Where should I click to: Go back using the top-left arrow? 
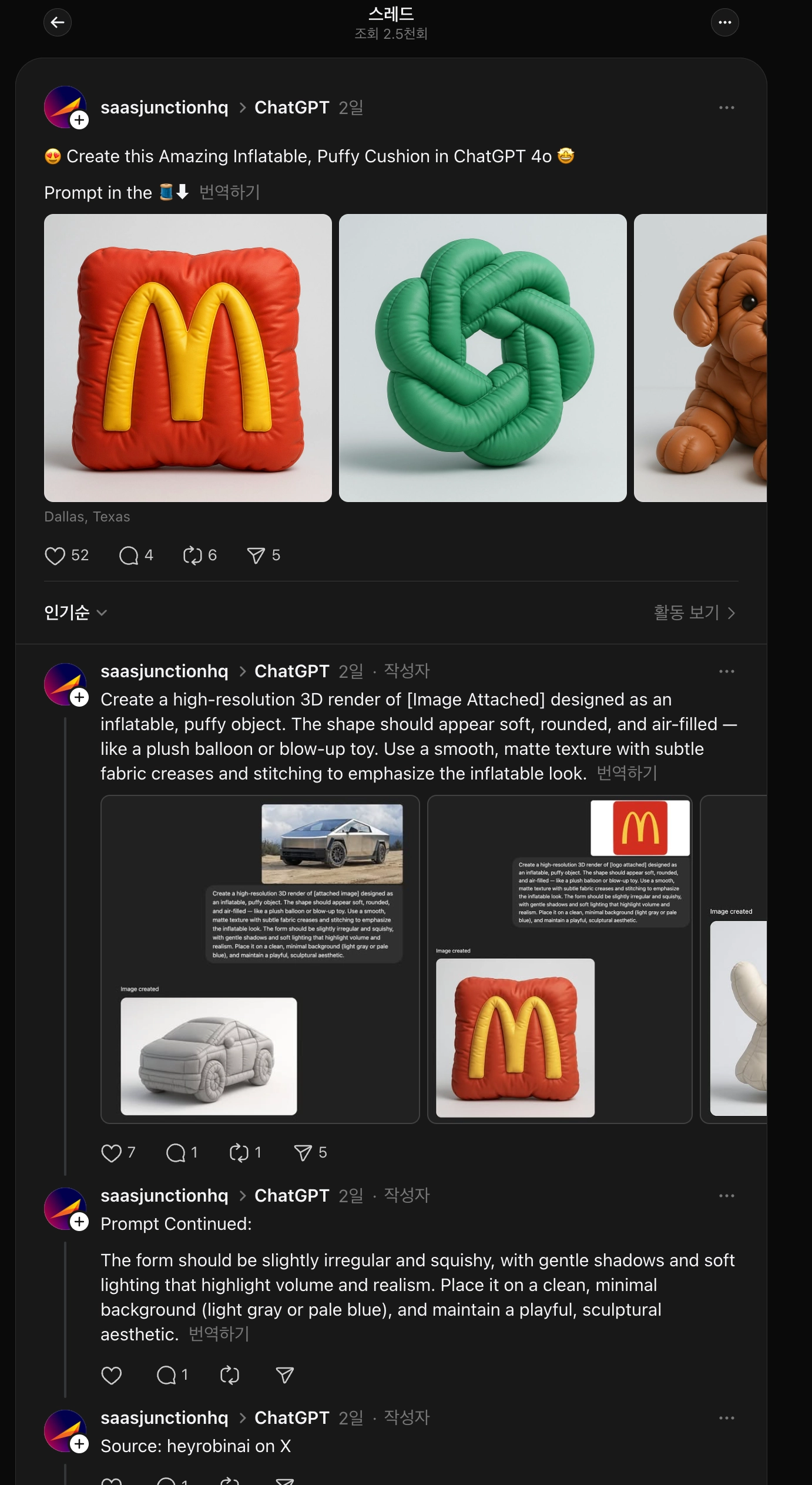click(57, 22)
